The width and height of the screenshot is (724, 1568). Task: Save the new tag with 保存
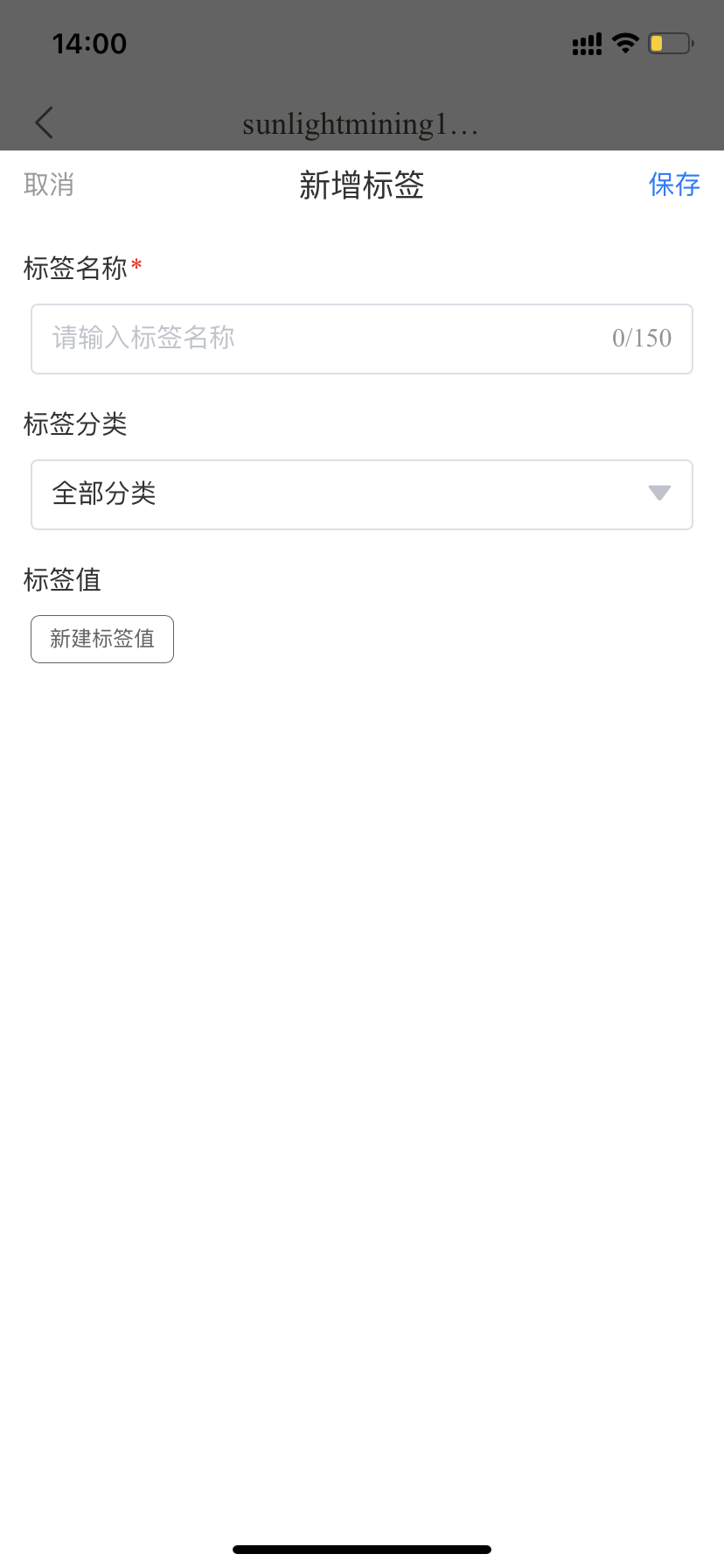pyautogui.click(x=673, y=185)
